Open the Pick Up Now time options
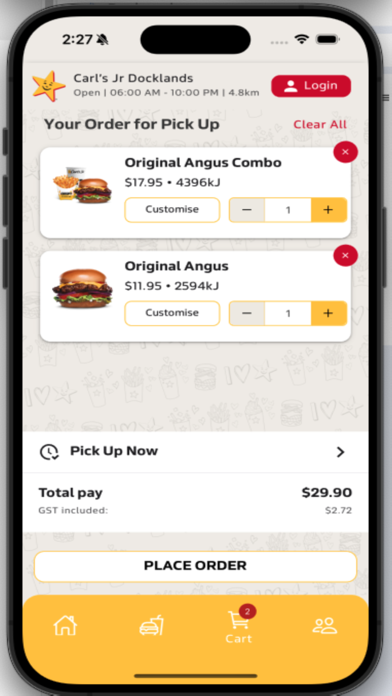392x696 pixels. (x=195, y=452)
